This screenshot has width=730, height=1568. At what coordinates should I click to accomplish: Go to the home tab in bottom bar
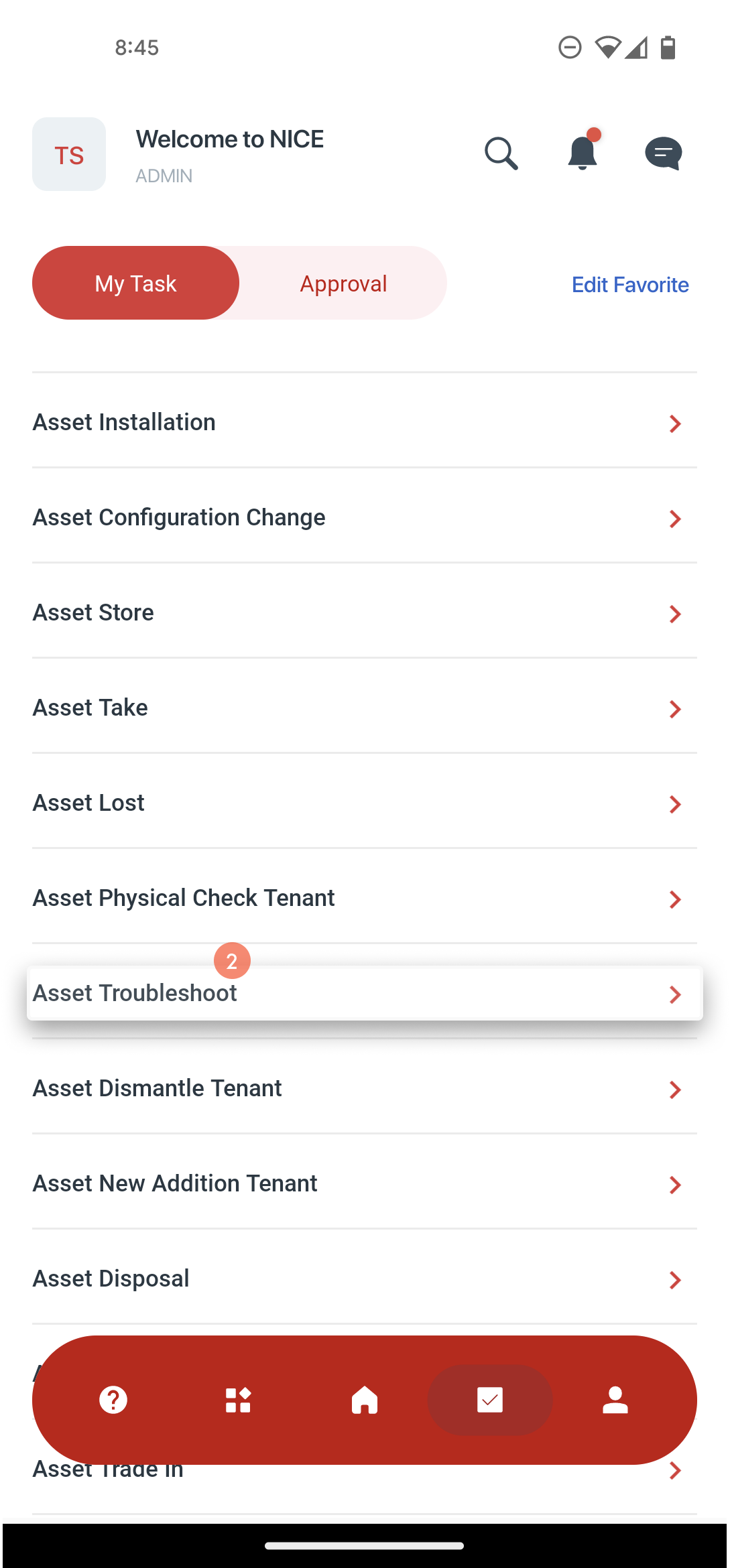click(365, 1400)
